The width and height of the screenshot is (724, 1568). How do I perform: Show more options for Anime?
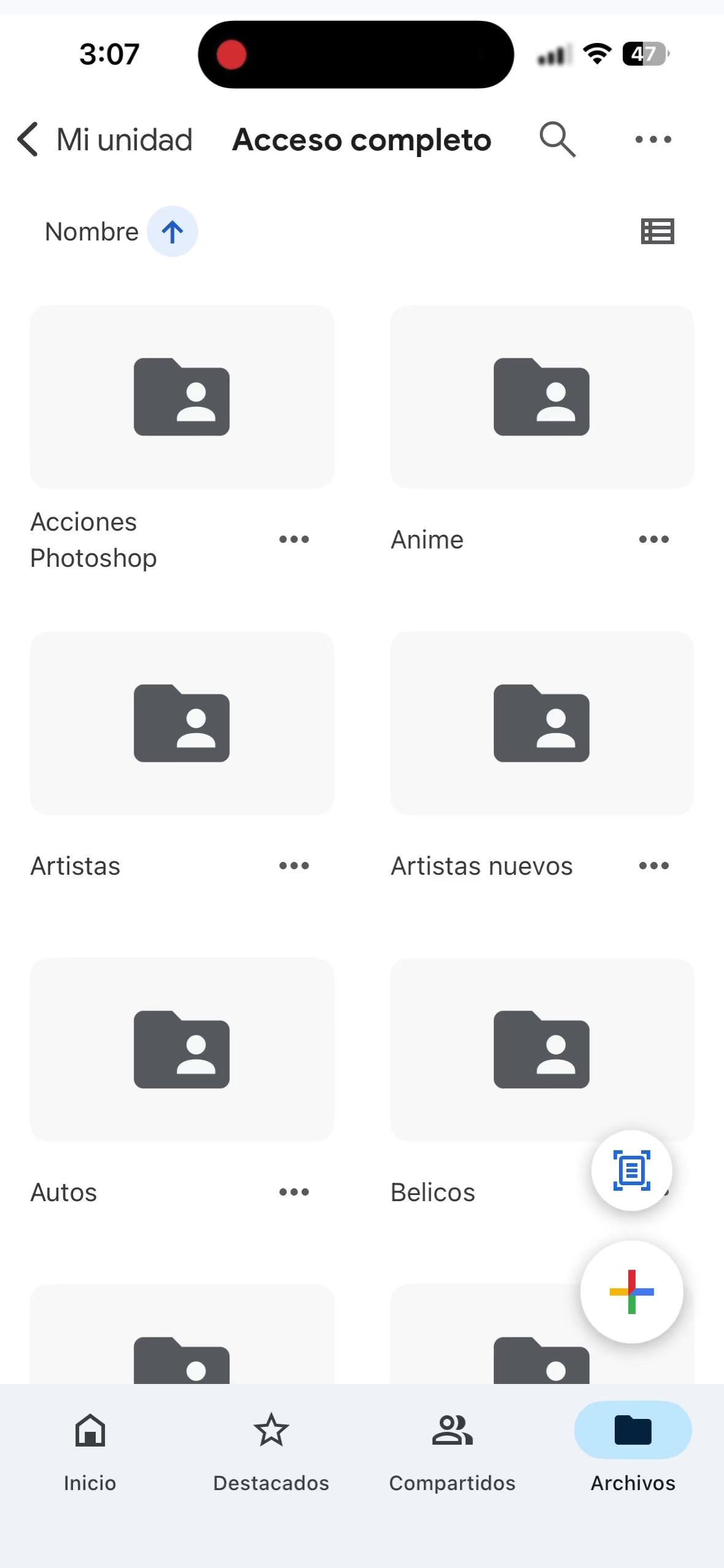653,540
